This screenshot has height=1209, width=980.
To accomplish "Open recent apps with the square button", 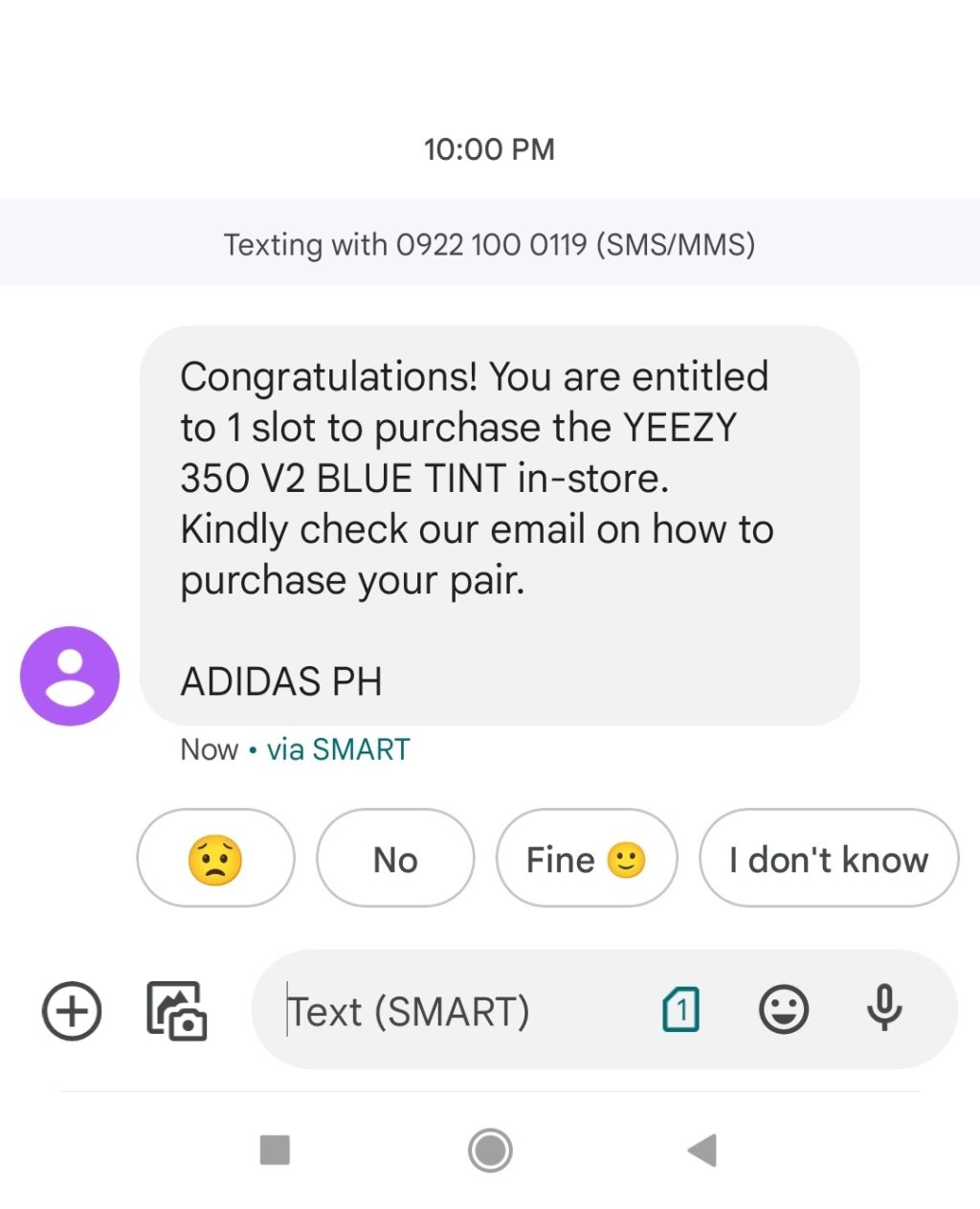I will click(276, 1150).
